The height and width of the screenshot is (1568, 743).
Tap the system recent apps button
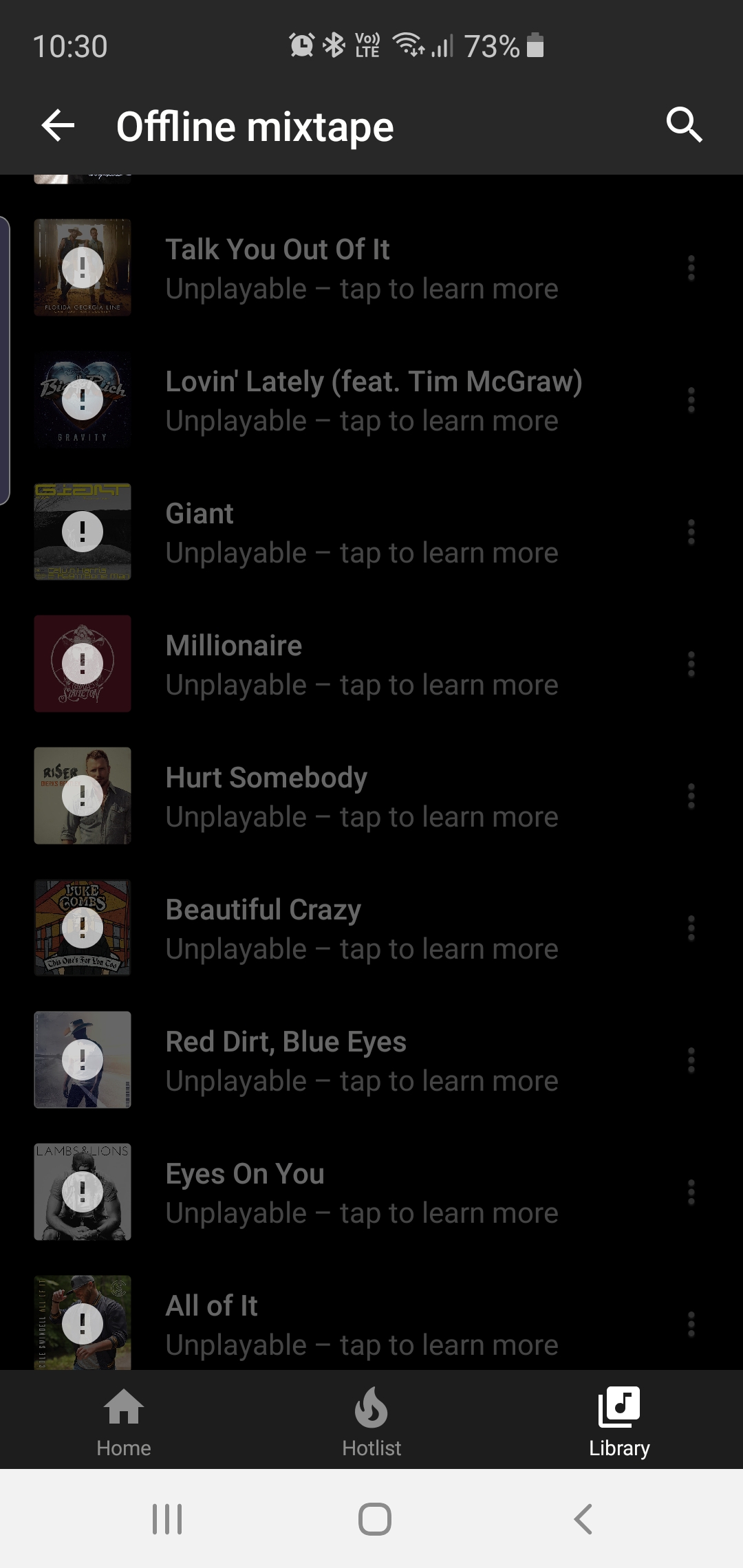click(x=167, y=1518)
